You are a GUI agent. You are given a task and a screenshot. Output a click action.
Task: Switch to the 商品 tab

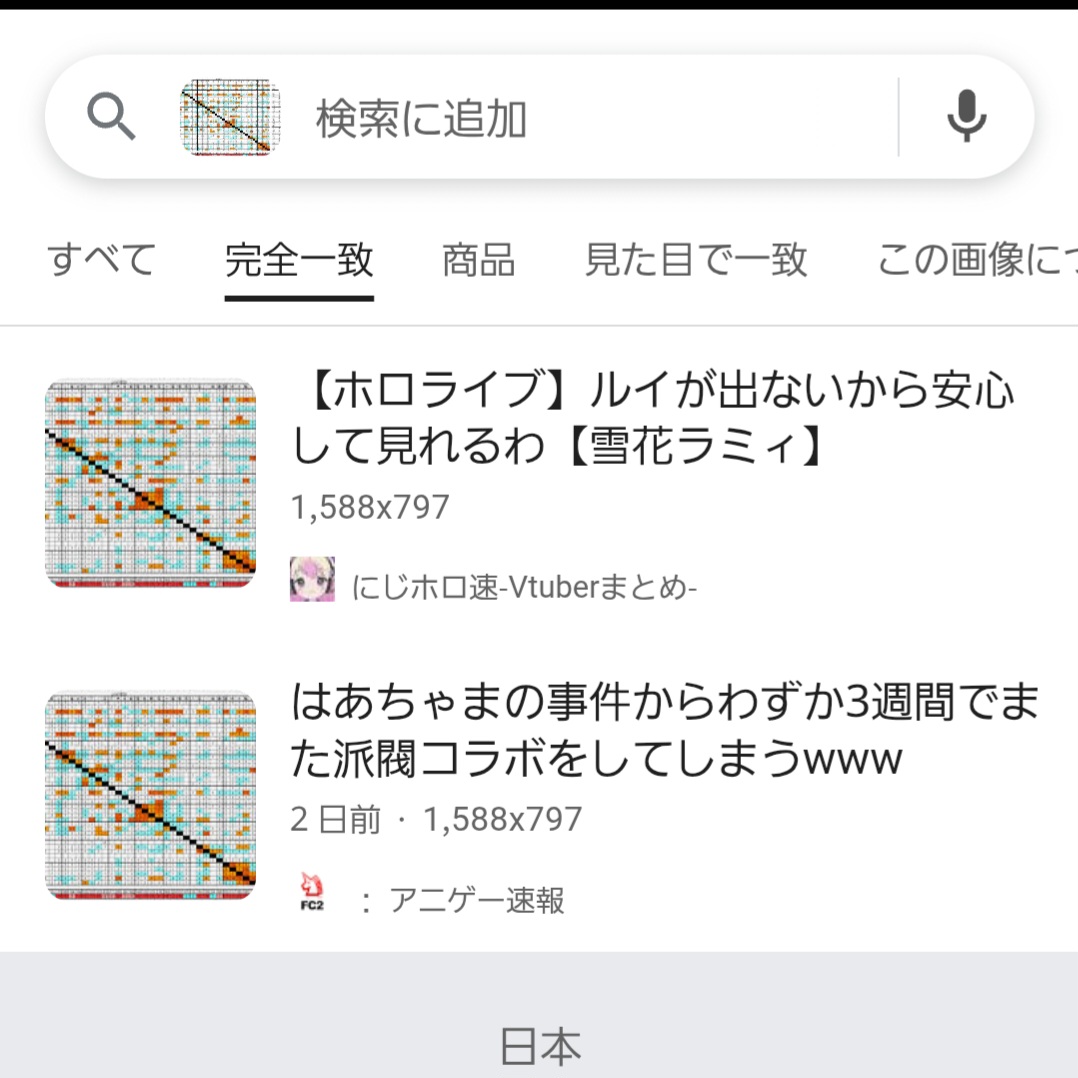point(478,260)
